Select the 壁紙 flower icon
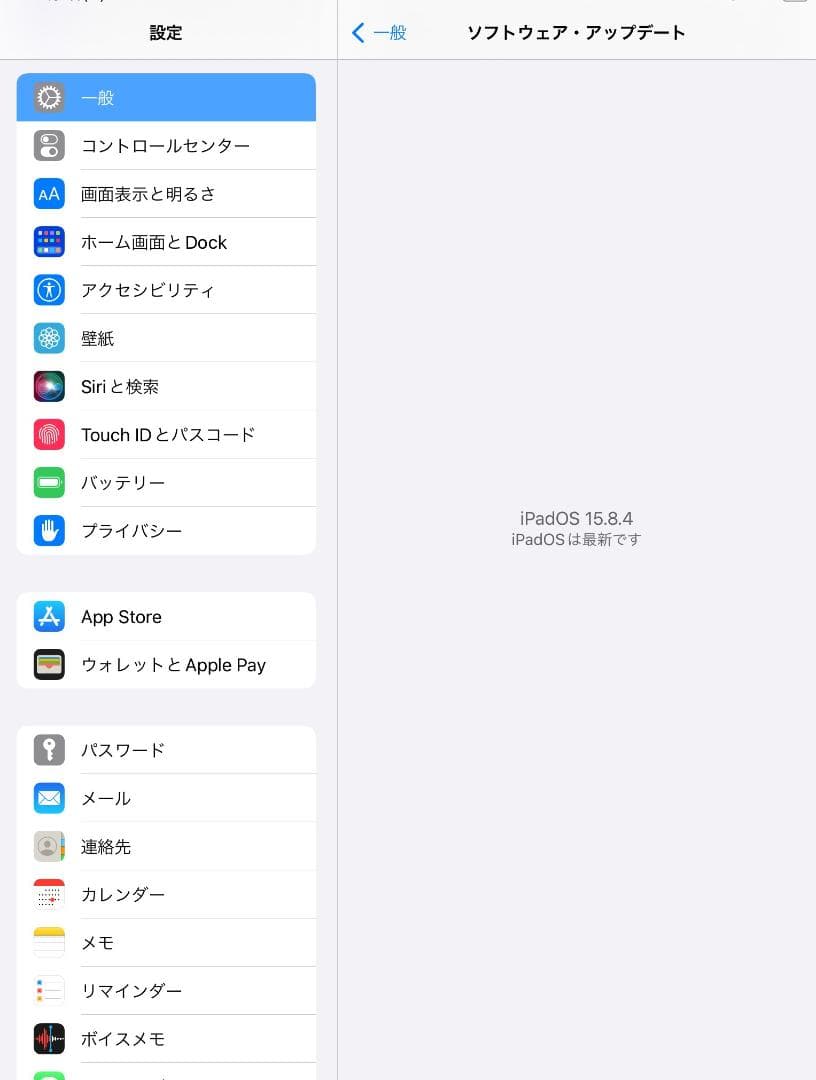Screen dimensions: 816x1080 click(48, 337)
